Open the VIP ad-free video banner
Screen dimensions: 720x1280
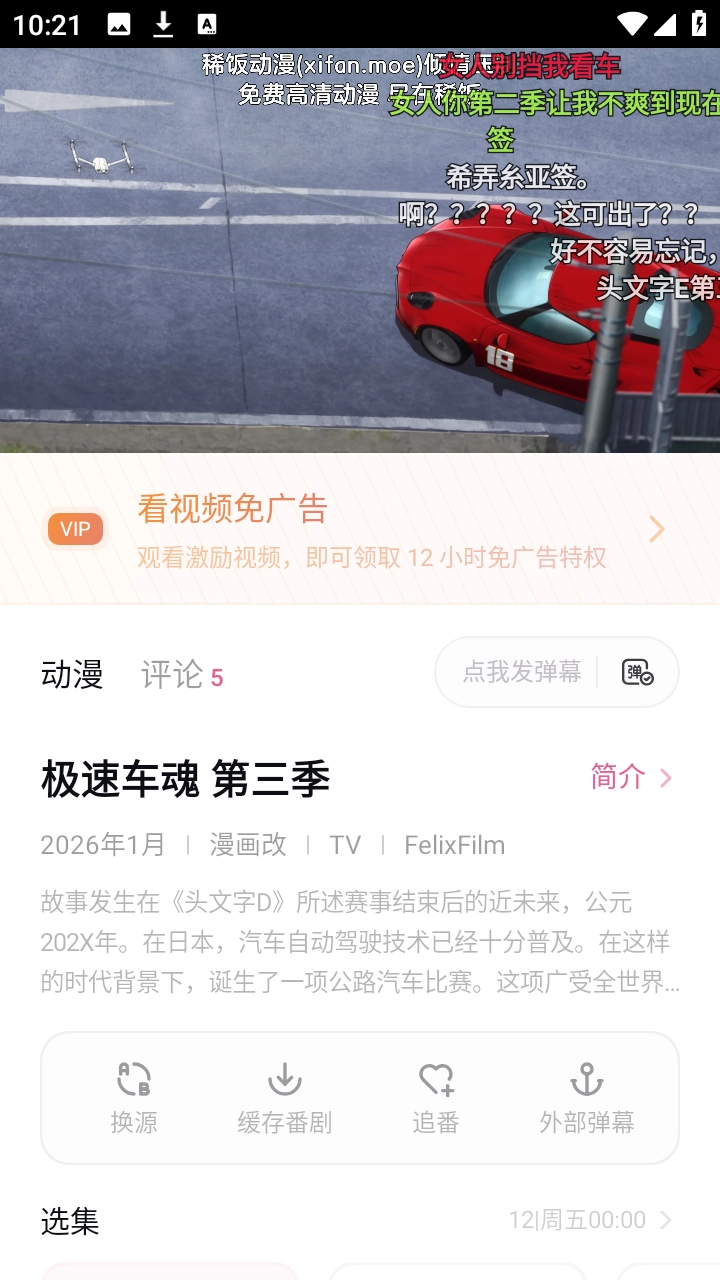pos(360,529)
